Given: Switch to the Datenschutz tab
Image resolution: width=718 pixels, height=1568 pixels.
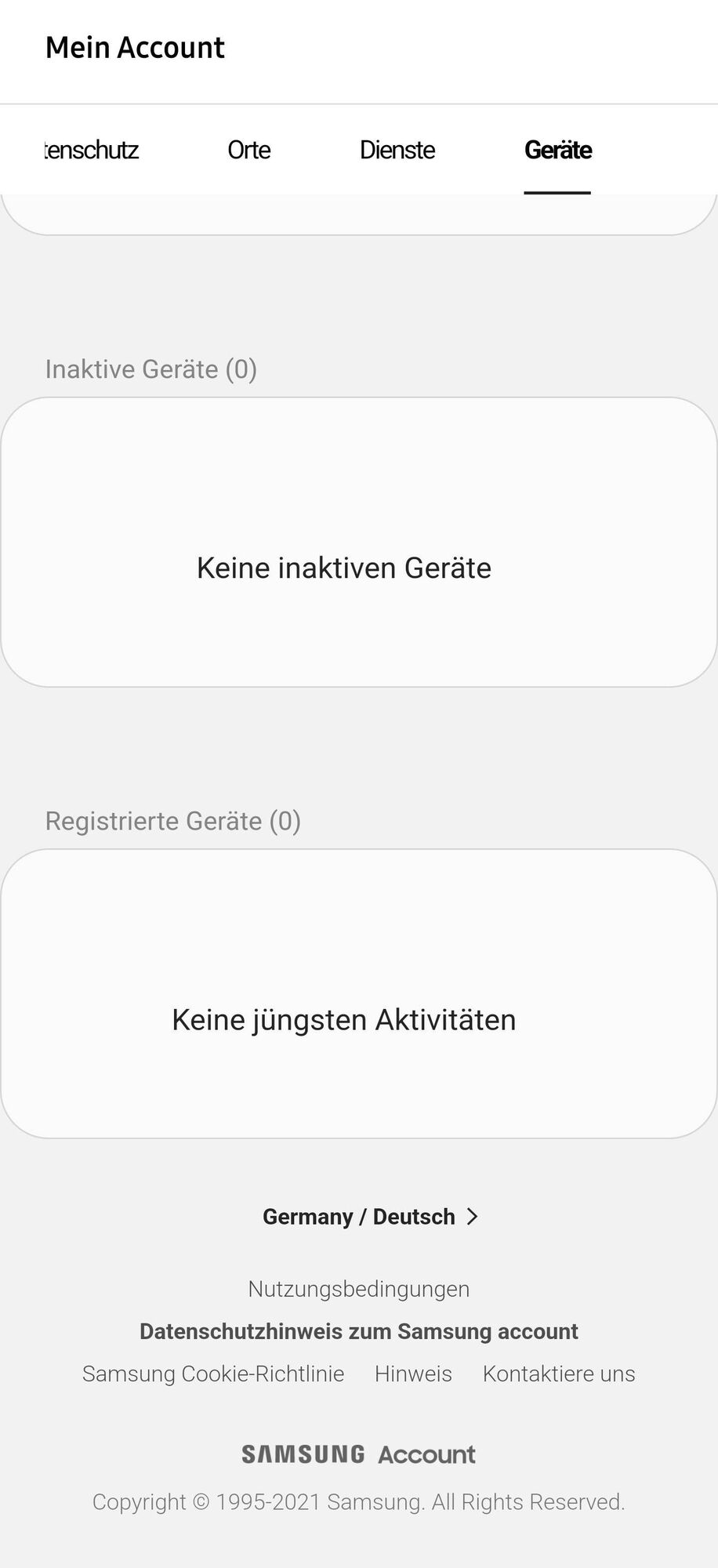Looking at the screenshot, I should [90, 150].
